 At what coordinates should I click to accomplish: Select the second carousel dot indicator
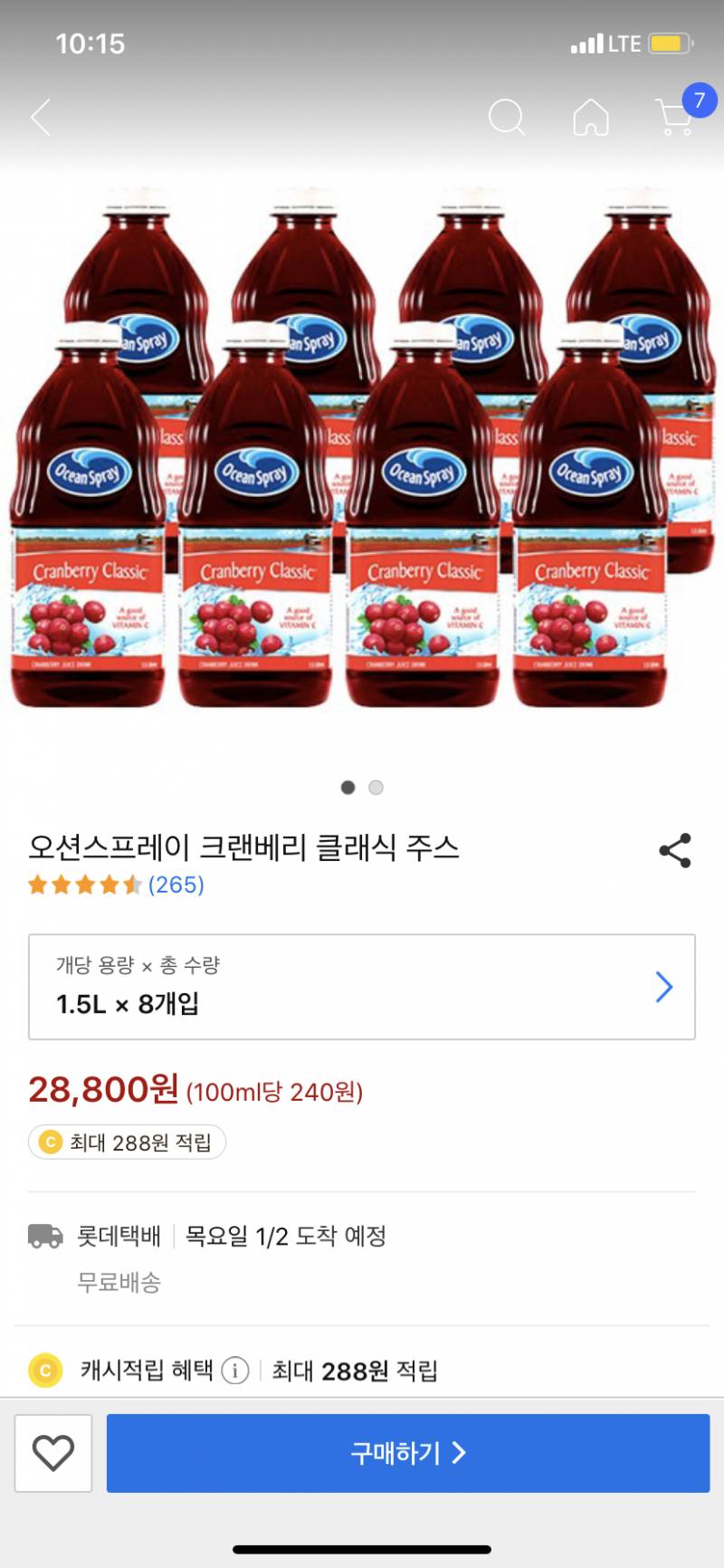(376, 788)
